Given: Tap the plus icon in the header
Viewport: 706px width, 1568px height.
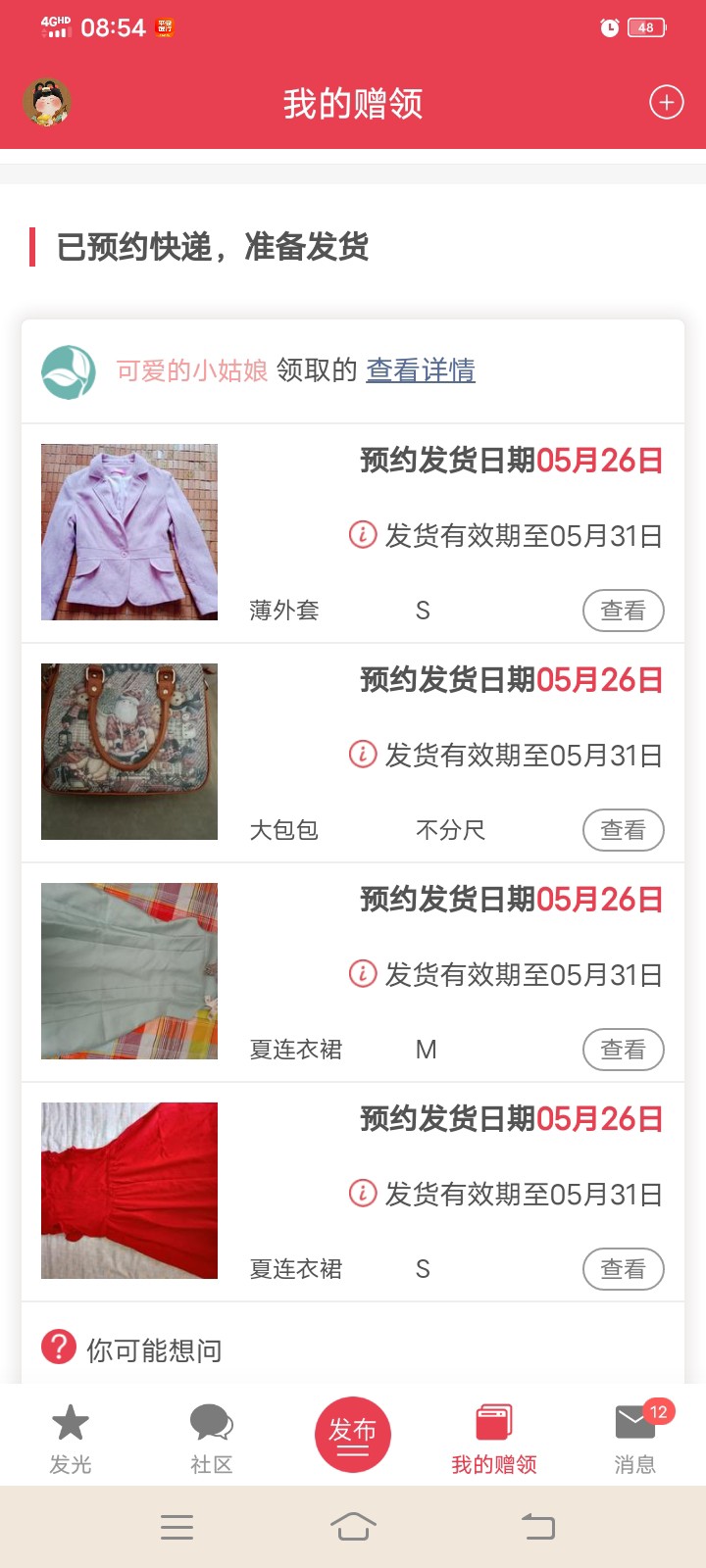Looking at the screenshot, I should (x=666, y=103).
